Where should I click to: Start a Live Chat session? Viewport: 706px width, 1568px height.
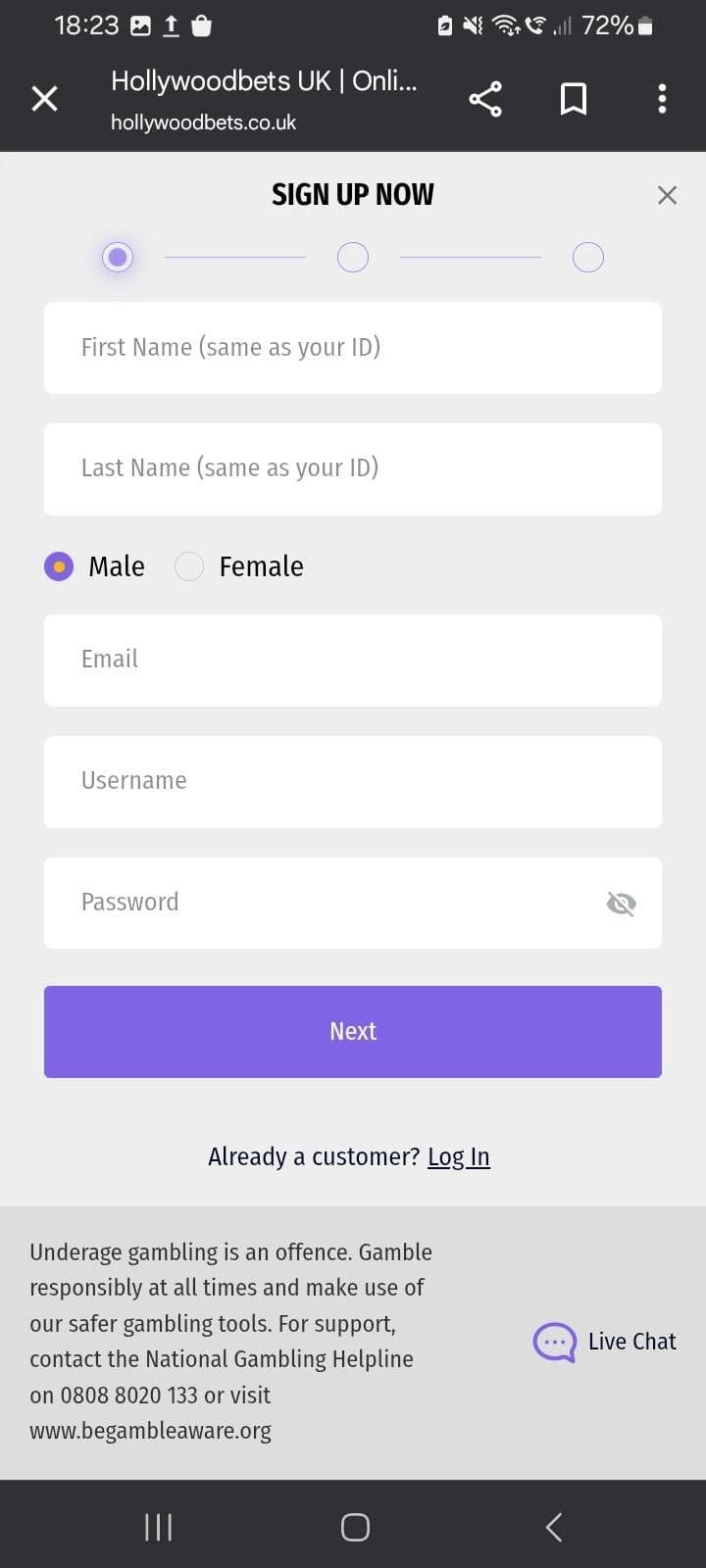pos(605,1342)
